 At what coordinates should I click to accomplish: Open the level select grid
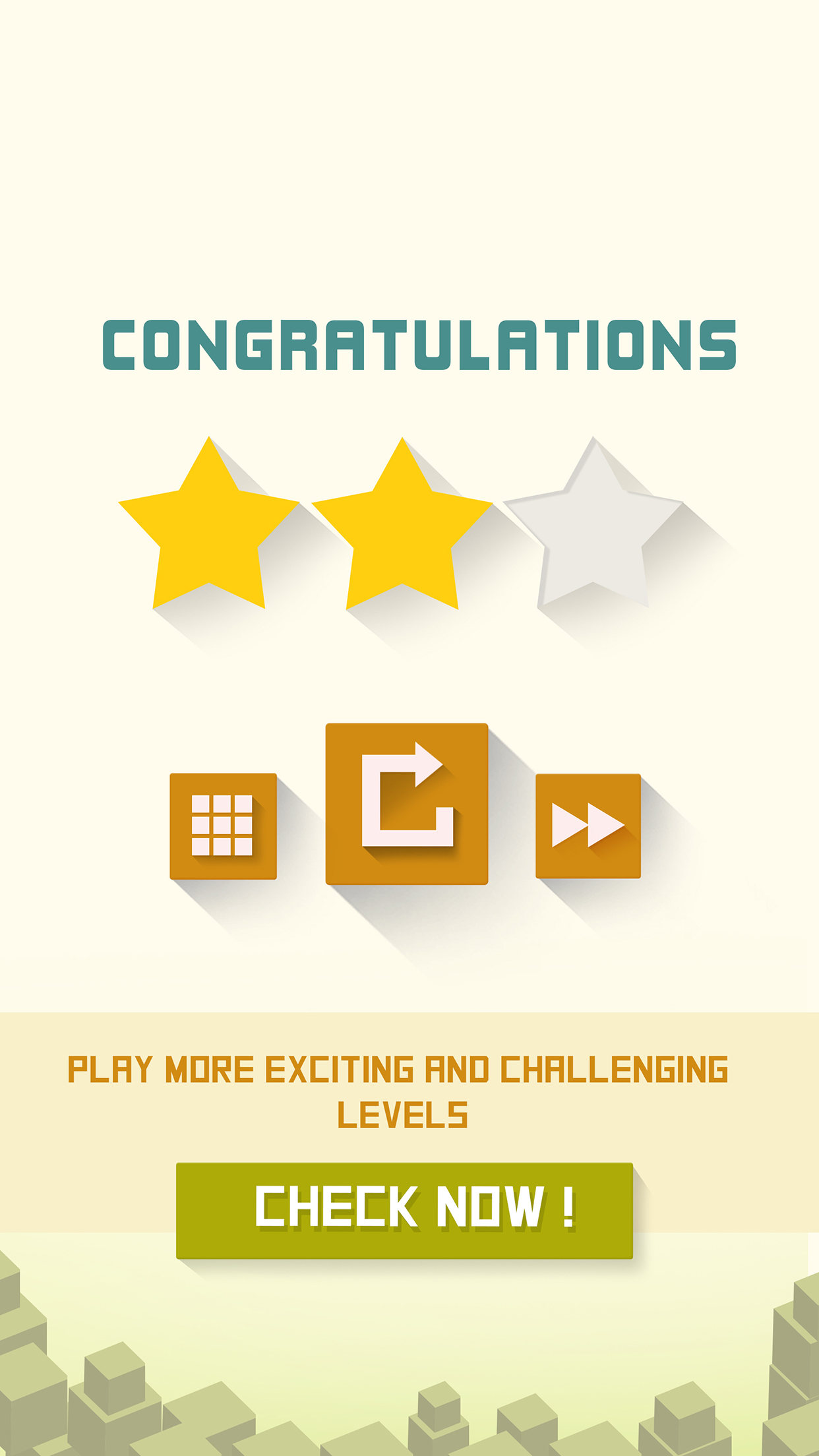[x=223, y=826]
